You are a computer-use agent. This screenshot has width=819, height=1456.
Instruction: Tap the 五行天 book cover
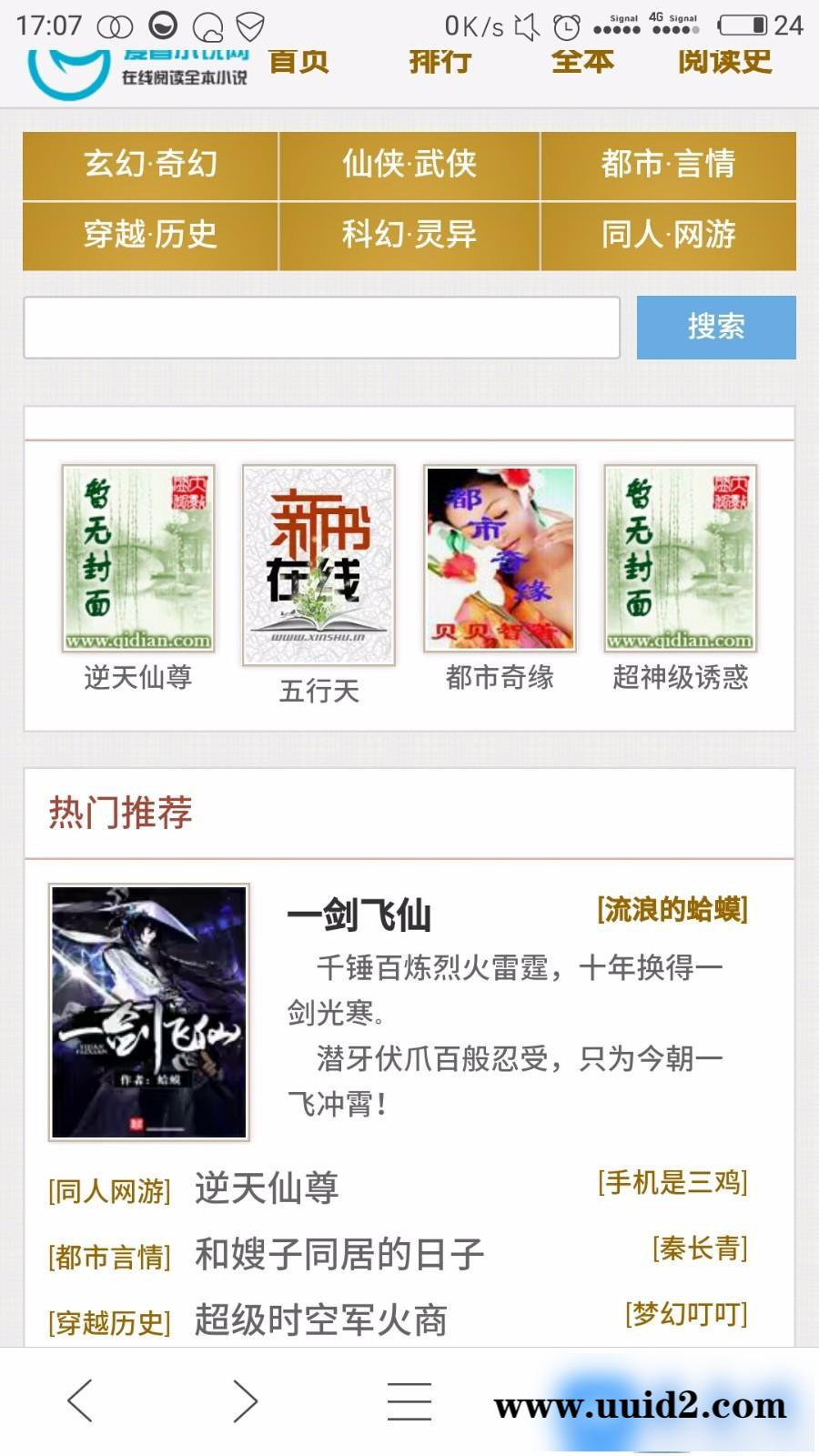[319, 561]
